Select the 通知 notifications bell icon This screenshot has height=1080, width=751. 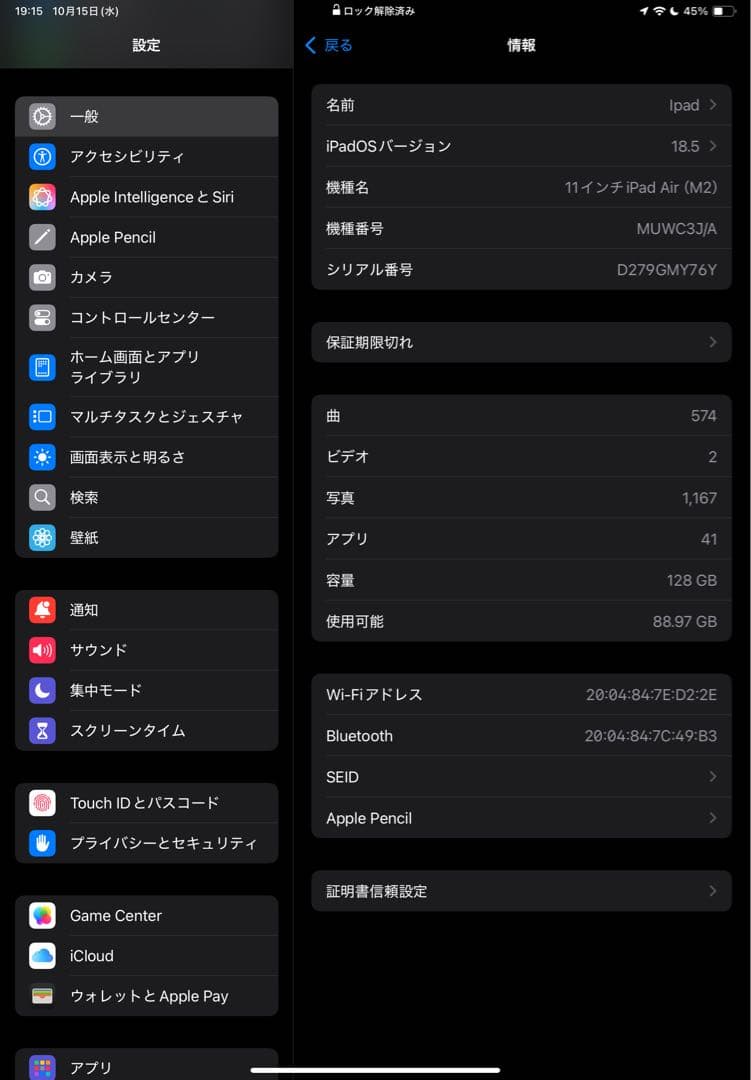(x=42, y=610)
